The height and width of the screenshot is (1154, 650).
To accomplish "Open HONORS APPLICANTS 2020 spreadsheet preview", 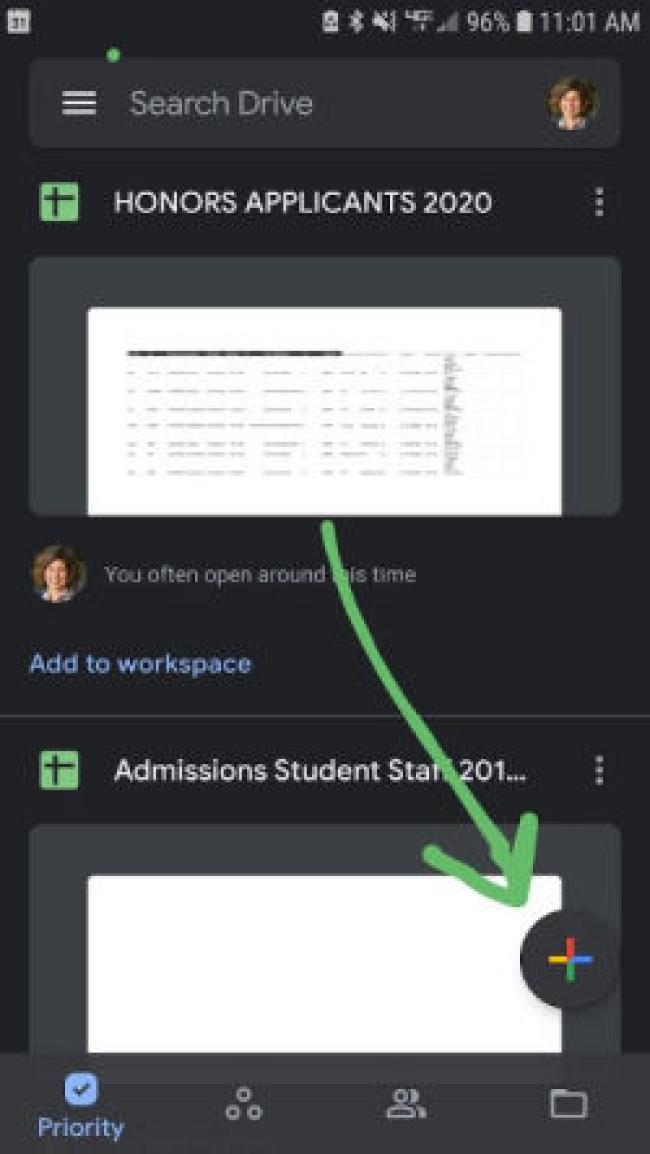I will (324, 410).
